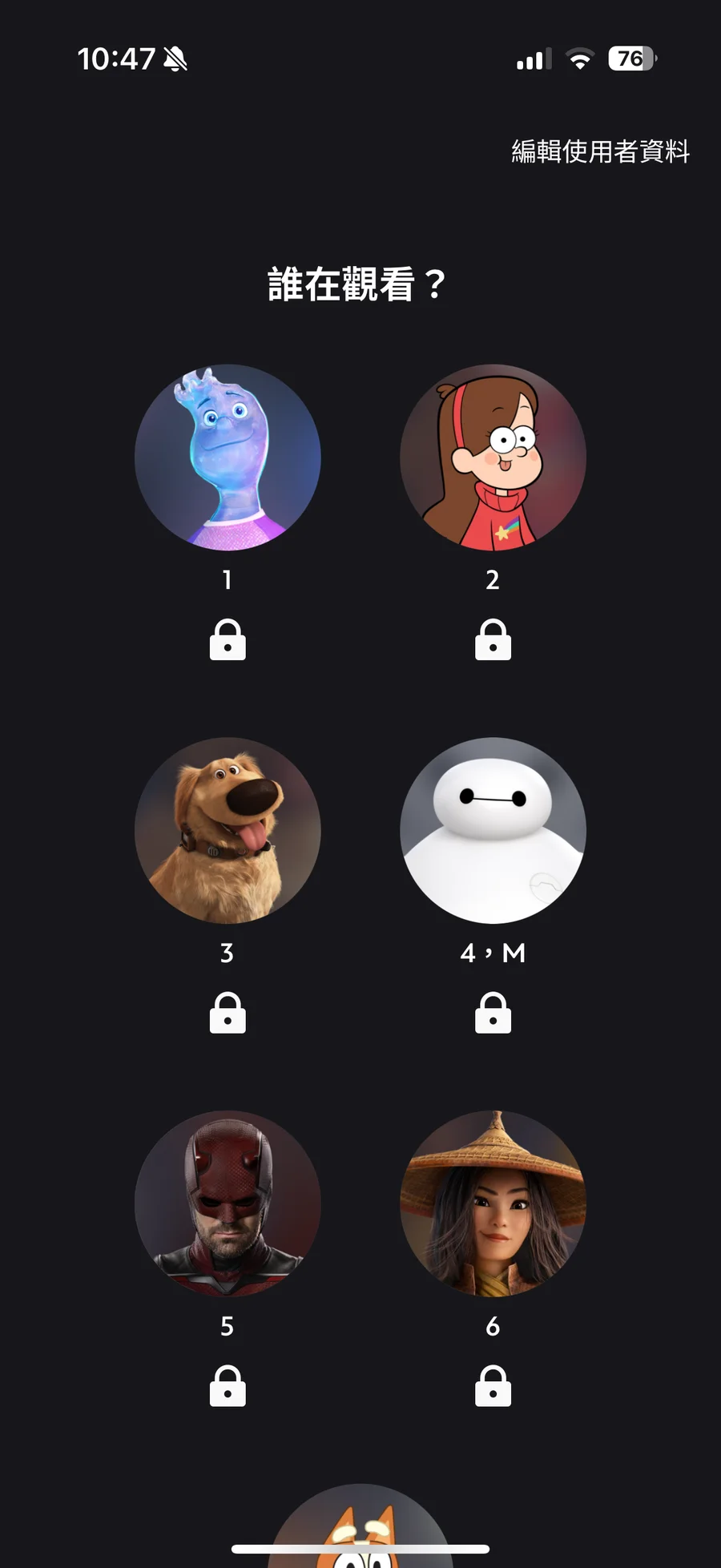Select profile 1 with the blue water character
Screen dimensions: 721x1568
pos(228,458)
